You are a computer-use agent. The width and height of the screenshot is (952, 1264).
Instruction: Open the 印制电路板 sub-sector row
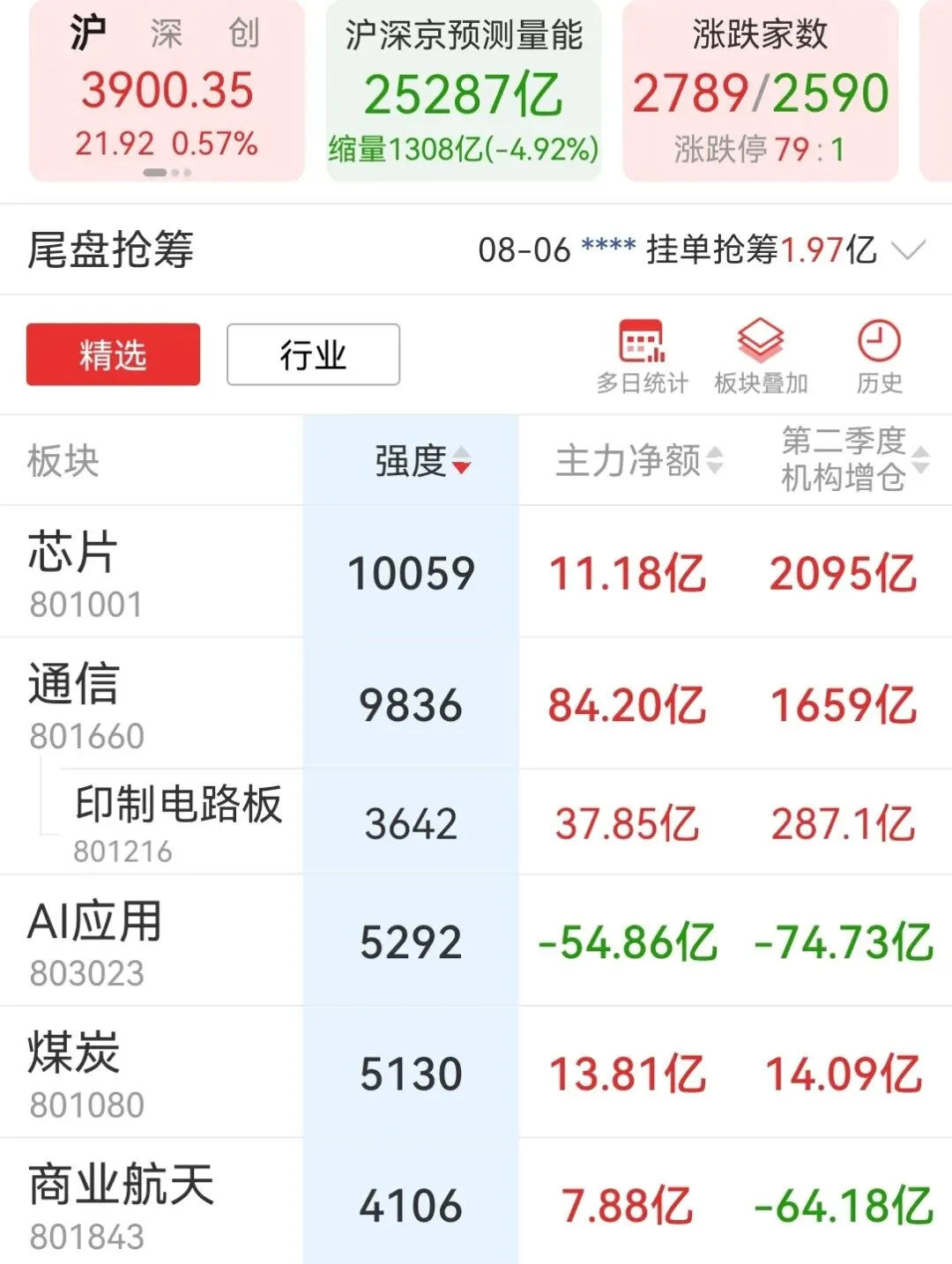pyautogui.click(x=476, y=822)
